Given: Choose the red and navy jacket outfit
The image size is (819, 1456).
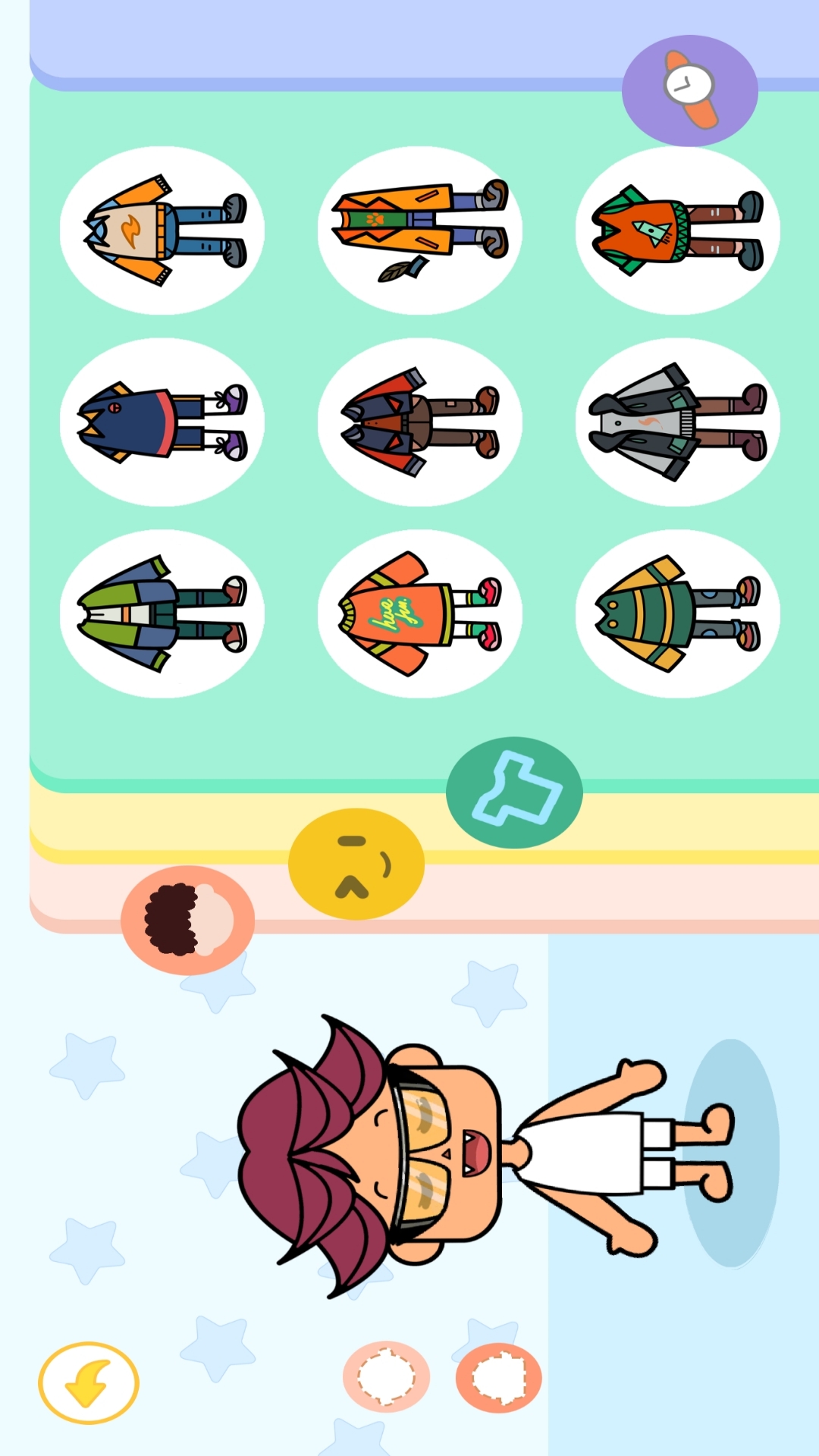Looking at the screenshot, I should point(420,422).
